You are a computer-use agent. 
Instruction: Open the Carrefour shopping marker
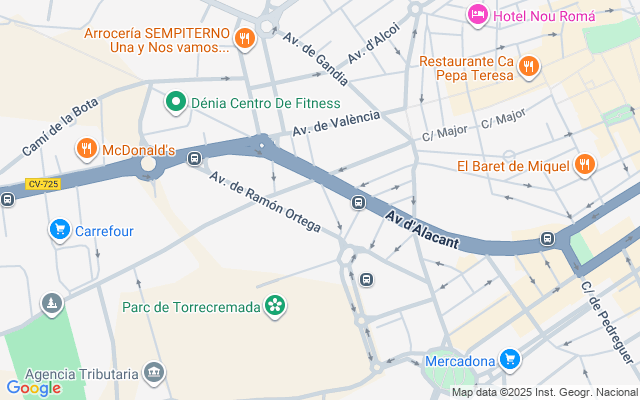59,231
